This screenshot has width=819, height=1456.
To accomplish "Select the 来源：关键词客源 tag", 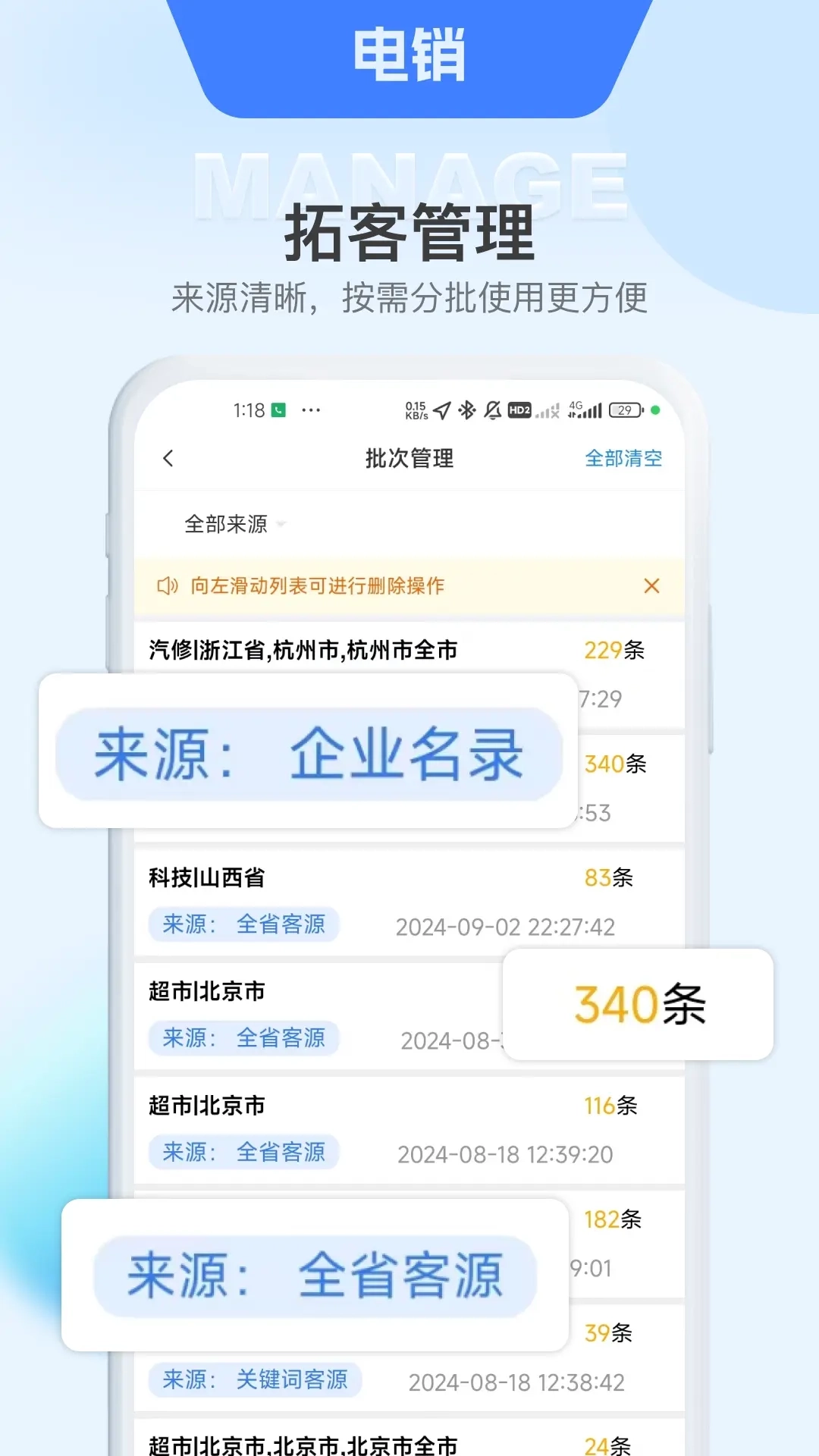I will [x=254, y=1380].
